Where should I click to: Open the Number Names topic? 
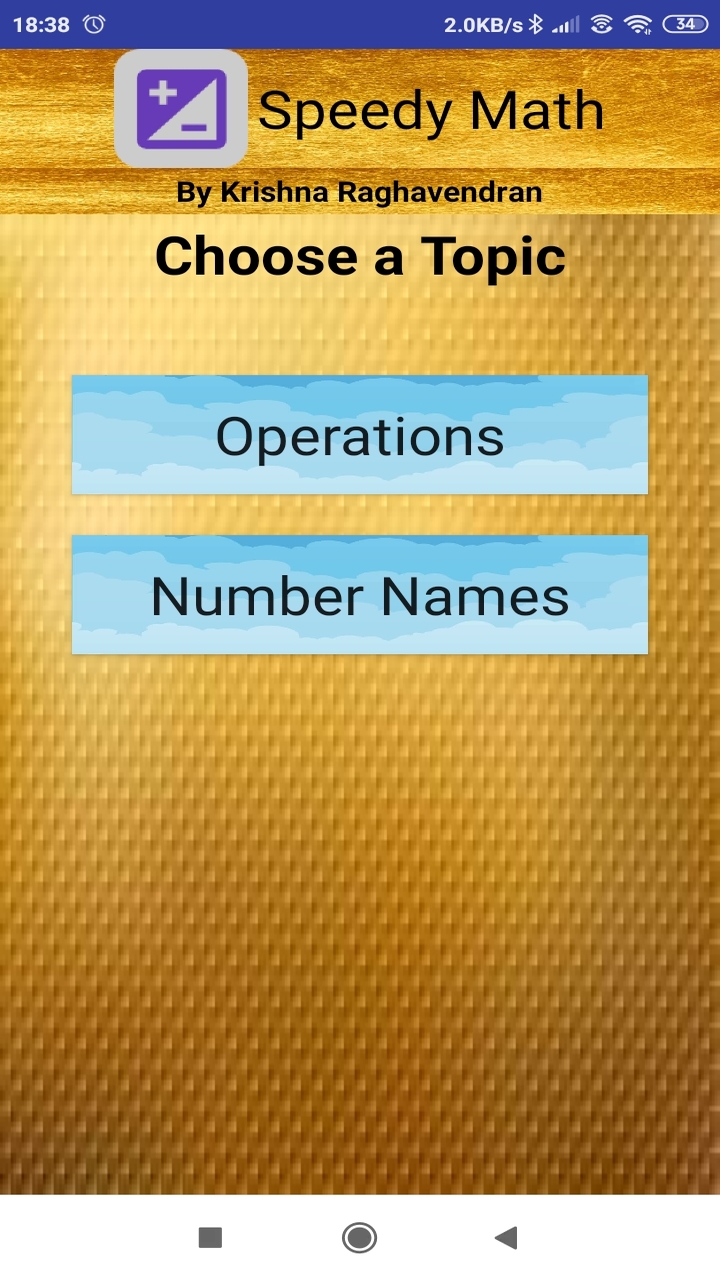point(359,594)
